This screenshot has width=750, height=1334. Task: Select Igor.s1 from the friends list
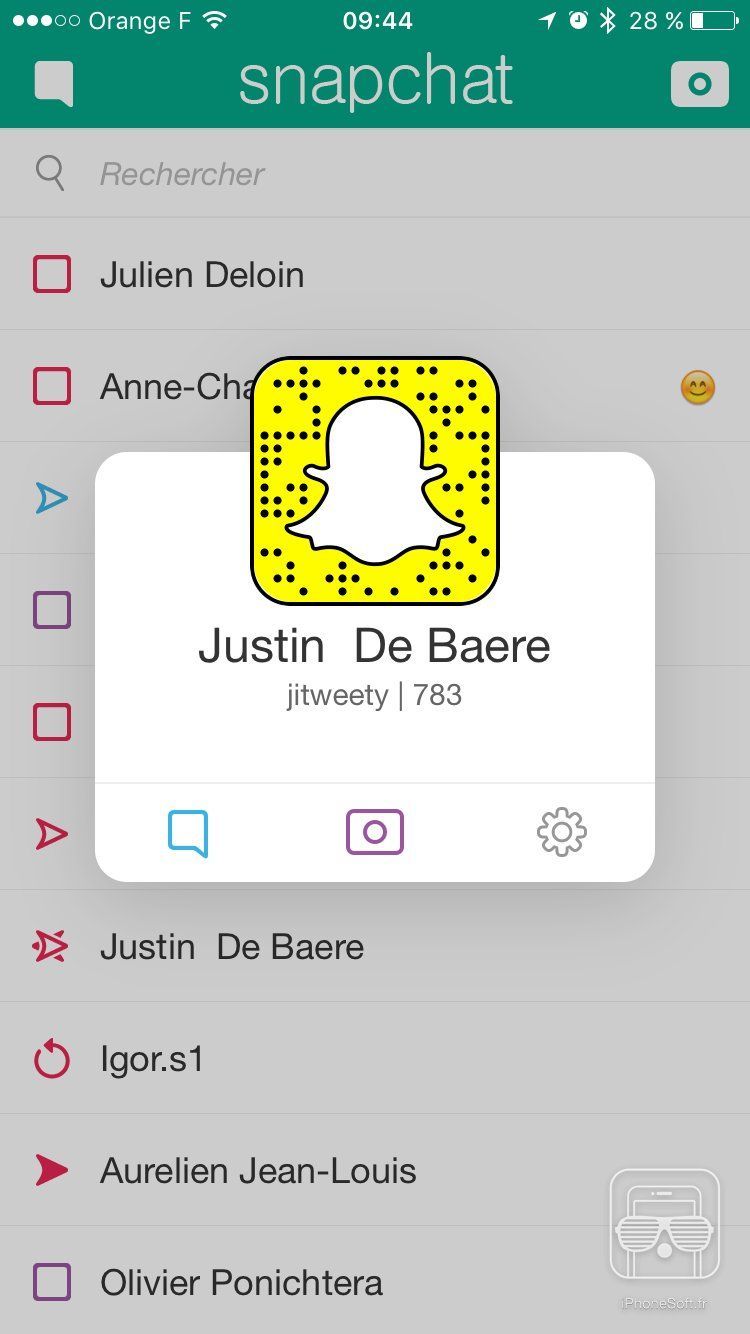coord(153,1057)
